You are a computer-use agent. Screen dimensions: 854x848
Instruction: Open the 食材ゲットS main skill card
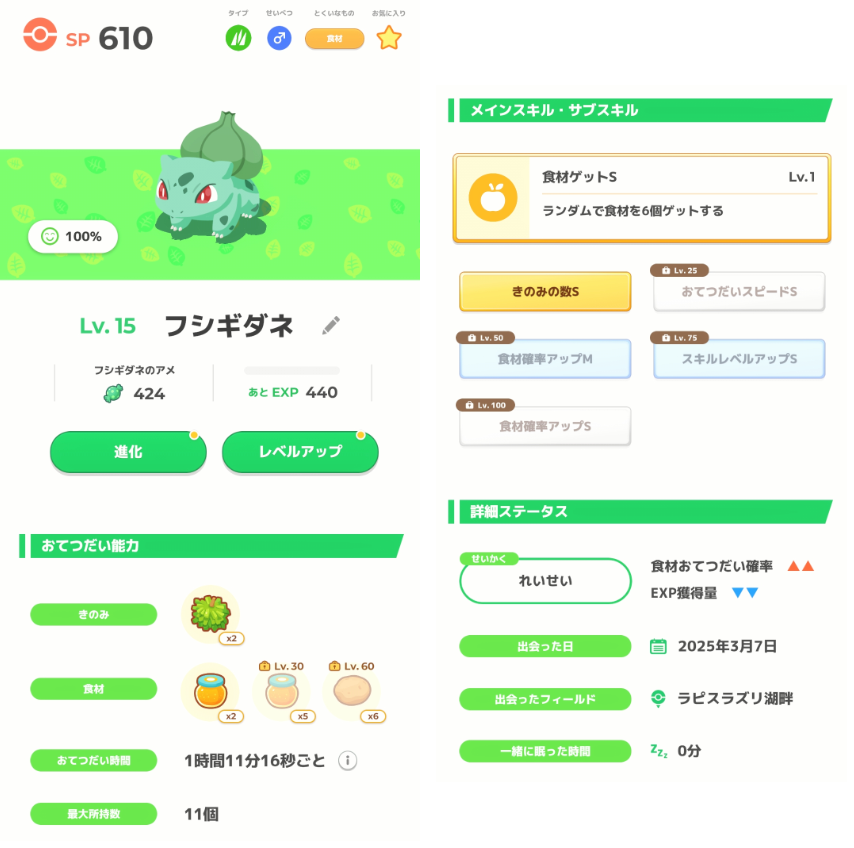click(641, 197)
